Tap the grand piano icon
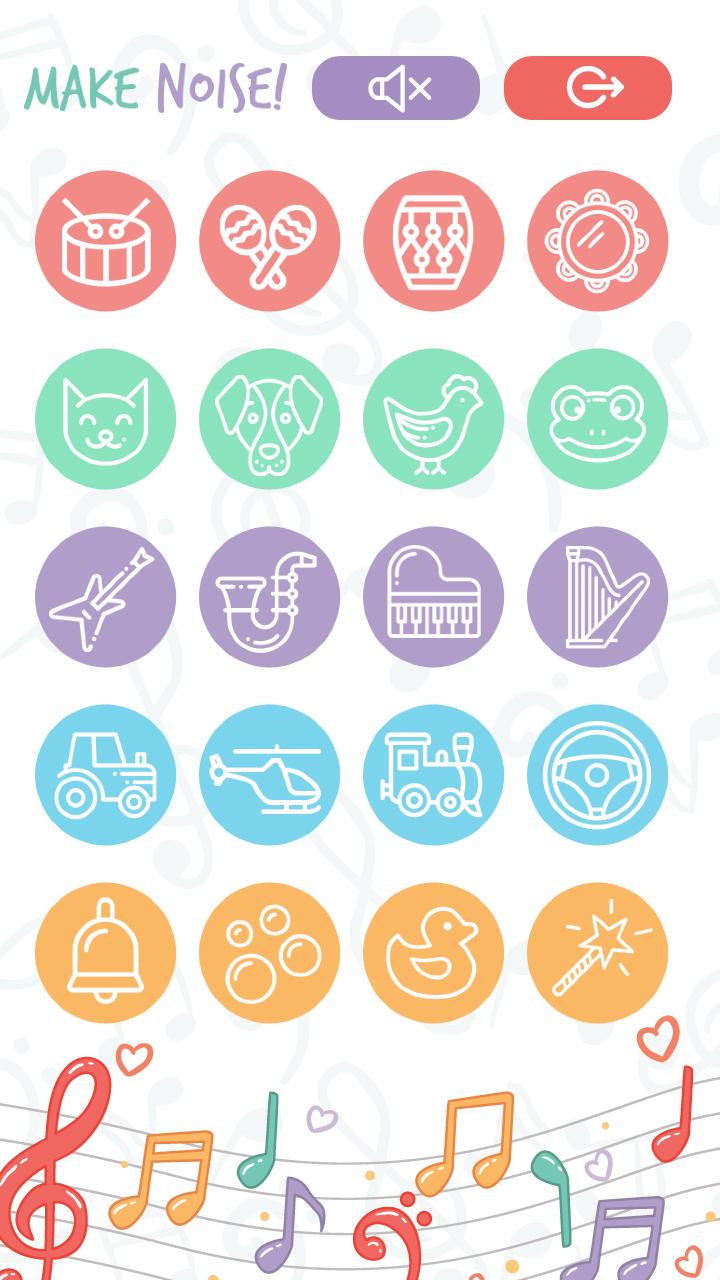 (x=433, y=597)
